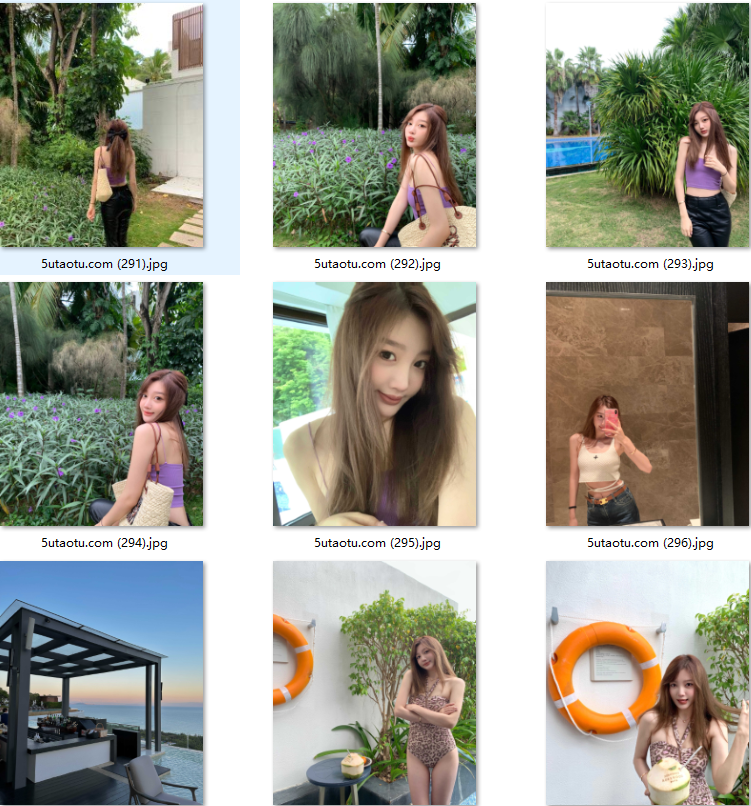Select the 5utaotu.com (292).jpg image
751x806 pixels.
(374, 125)
